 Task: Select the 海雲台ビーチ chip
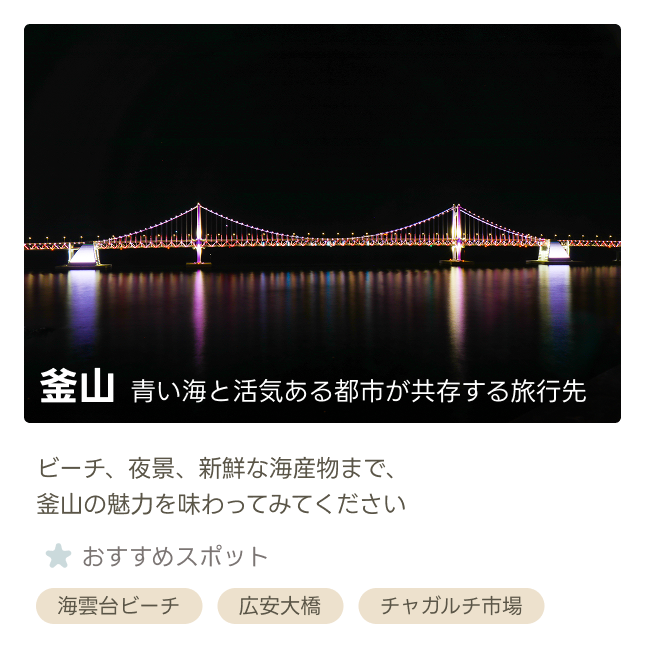[119, 606]
